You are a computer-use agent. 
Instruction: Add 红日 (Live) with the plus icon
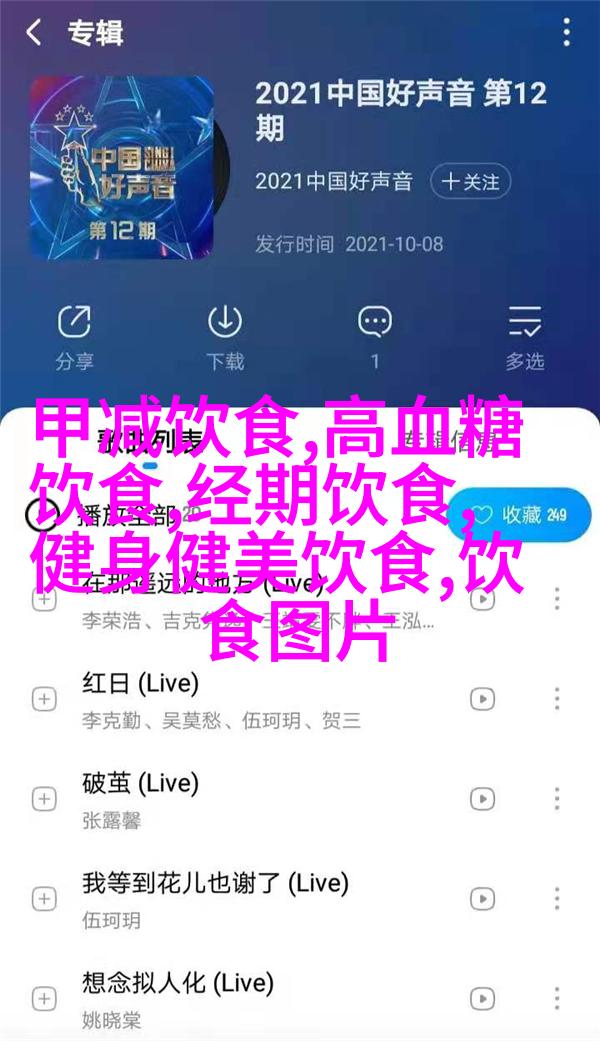(x=44, y=699)
